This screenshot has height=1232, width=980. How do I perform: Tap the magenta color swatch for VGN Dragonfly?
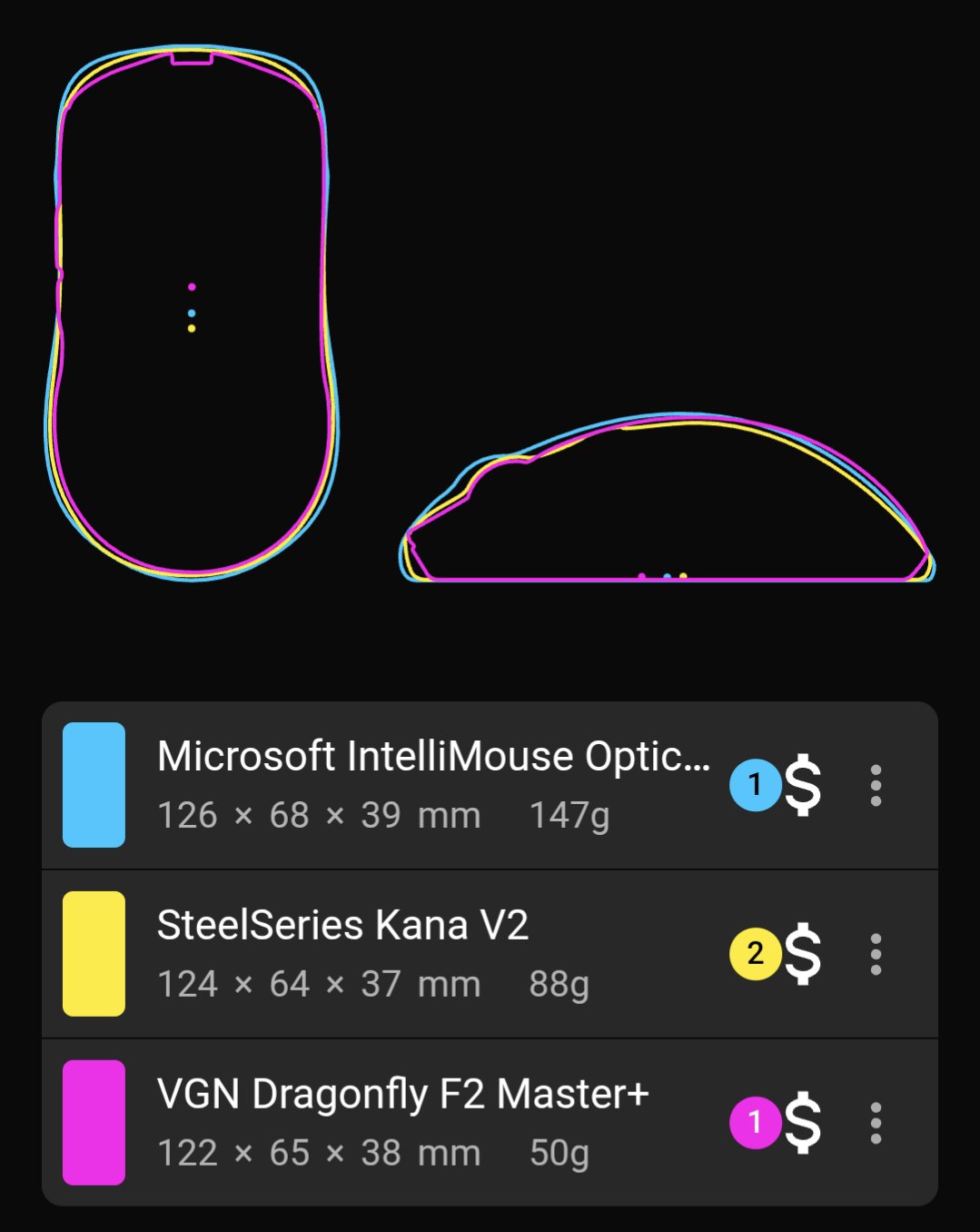94,1123
